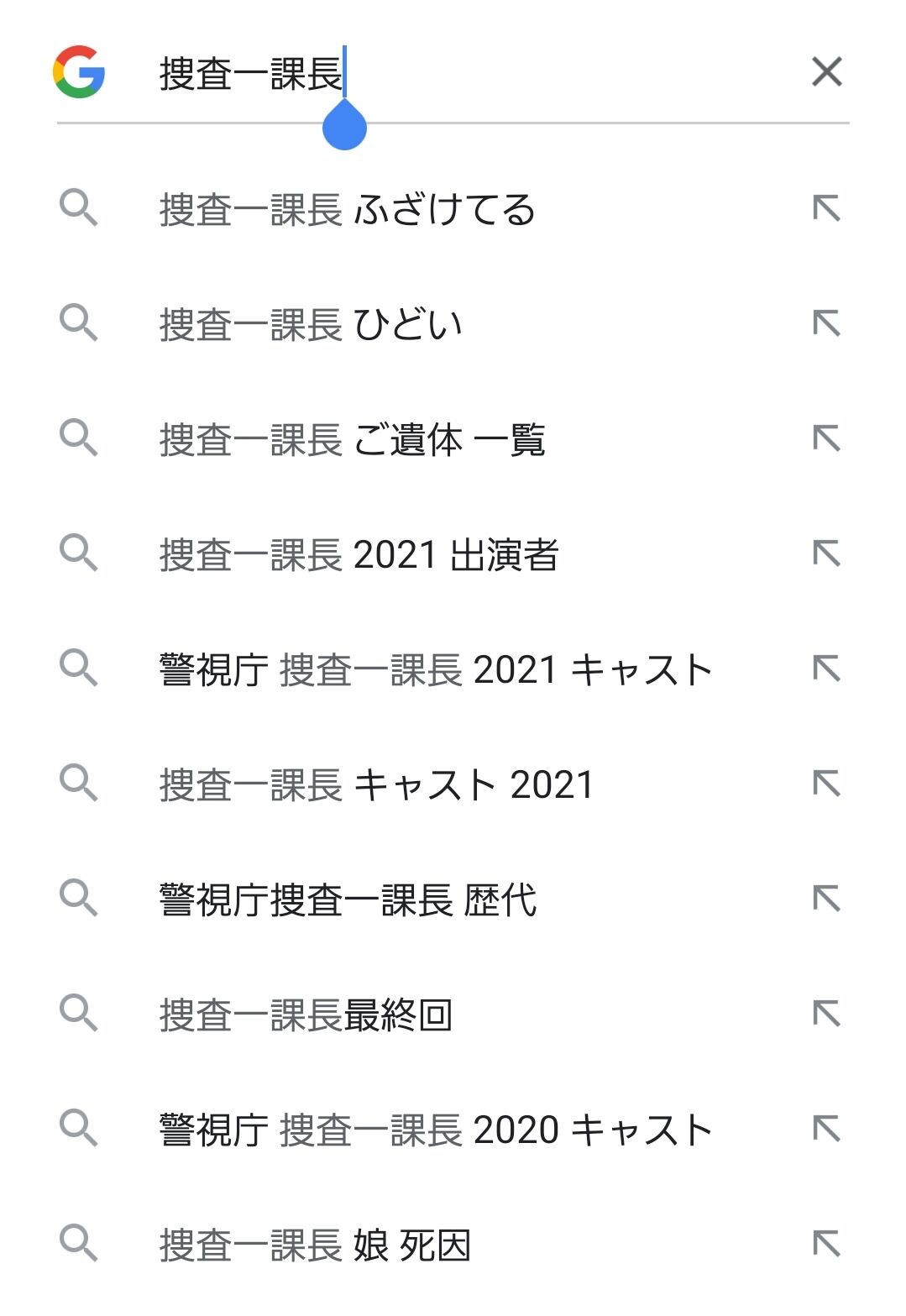
Task: Use the arrow next to 2021 出演者
Action: pyautogui.click(x=826, y=553)
